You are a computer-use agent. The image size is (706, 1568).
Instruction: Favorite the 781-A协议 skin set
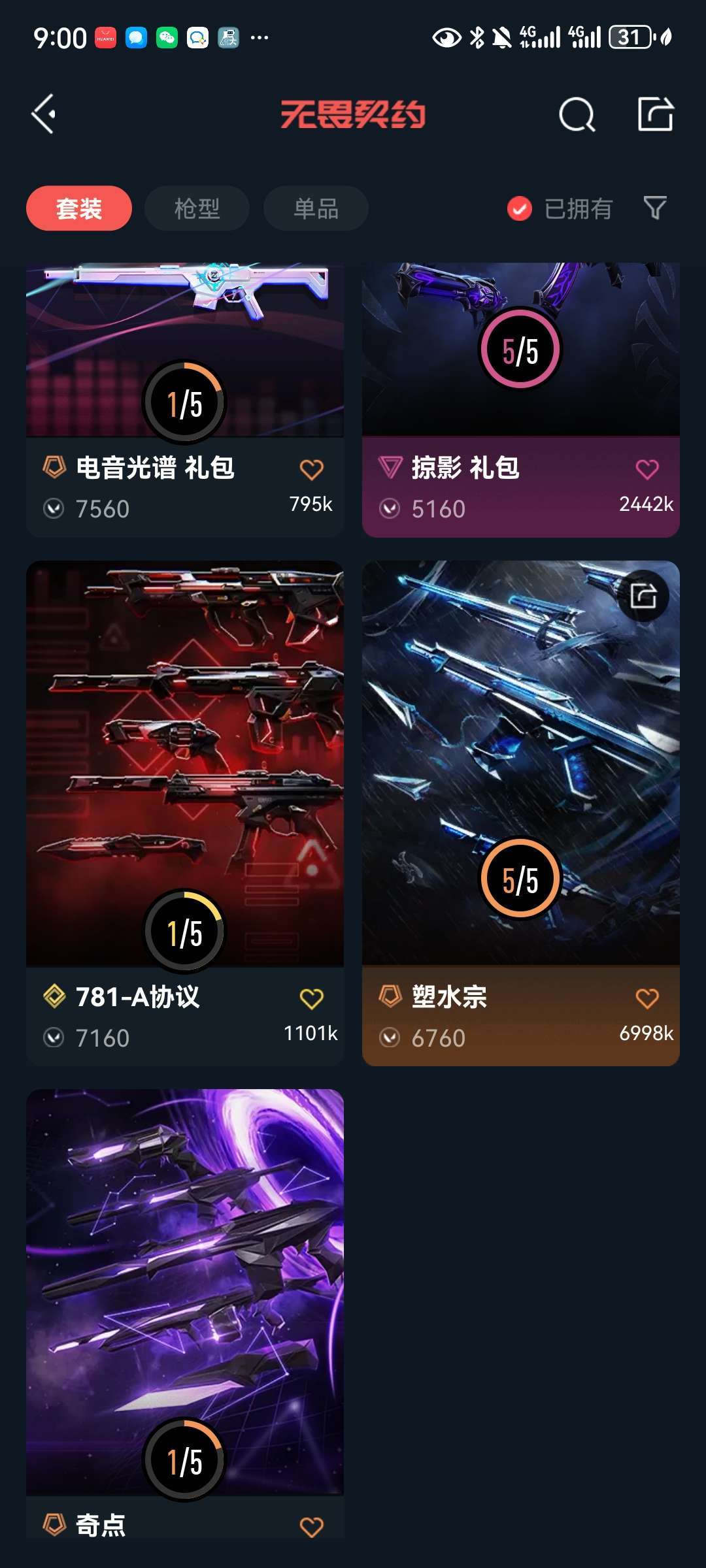pyautogui.click(x=311, y=998)
